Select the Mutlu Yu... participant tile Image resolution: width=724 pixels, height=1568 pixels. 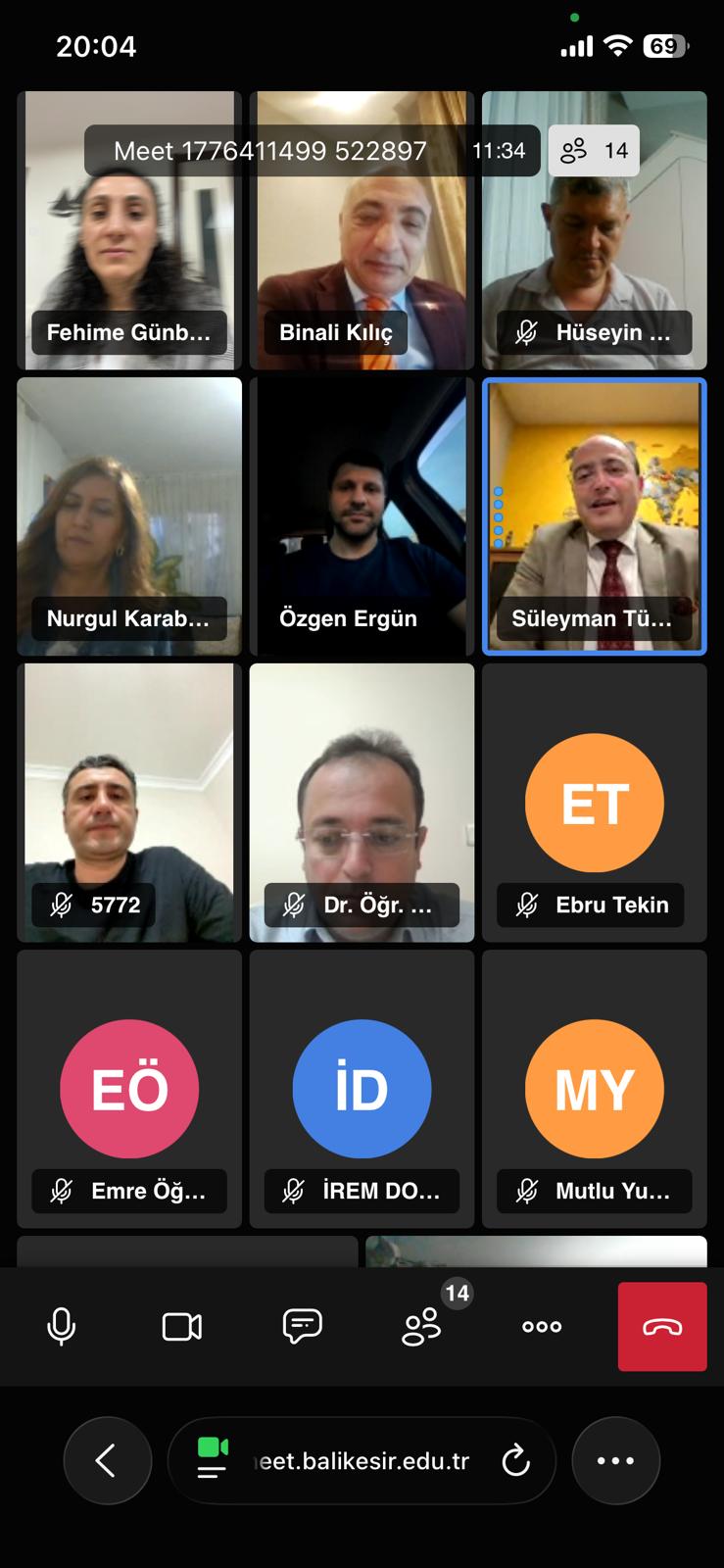tap(594, 1089)
